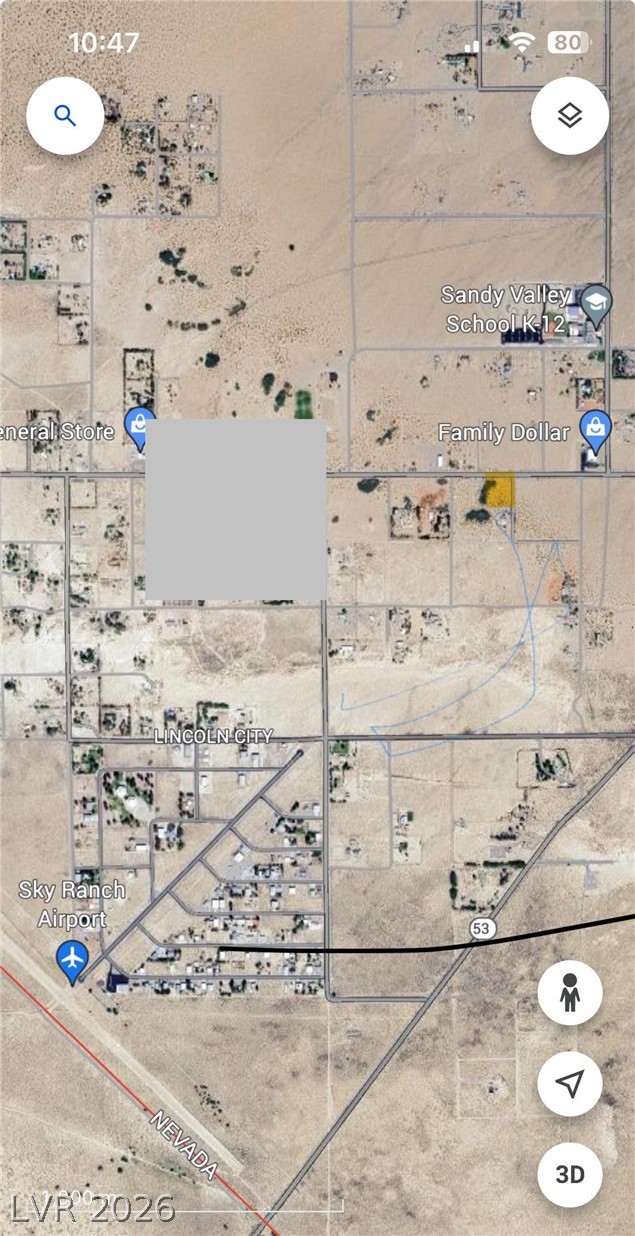Center map on my location
Image resolution: width=635 pixels, height=1236 pixels.
coord(570,1084)
